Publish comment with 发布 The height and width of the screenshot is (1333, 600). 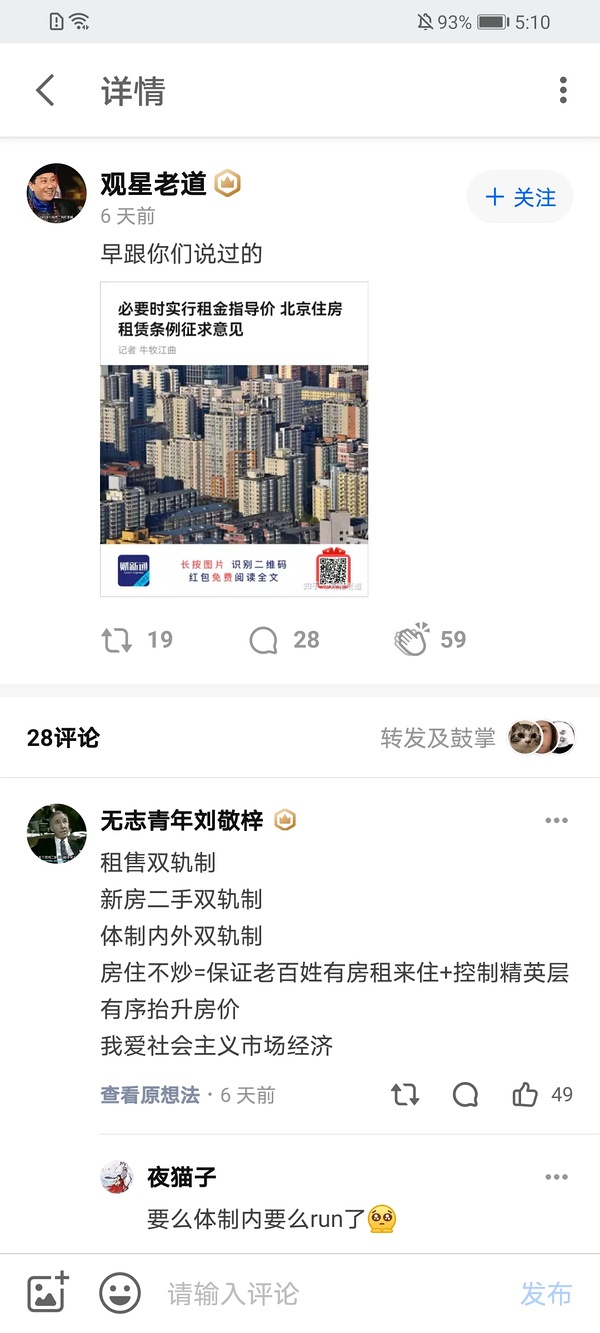click(546, 1293)
